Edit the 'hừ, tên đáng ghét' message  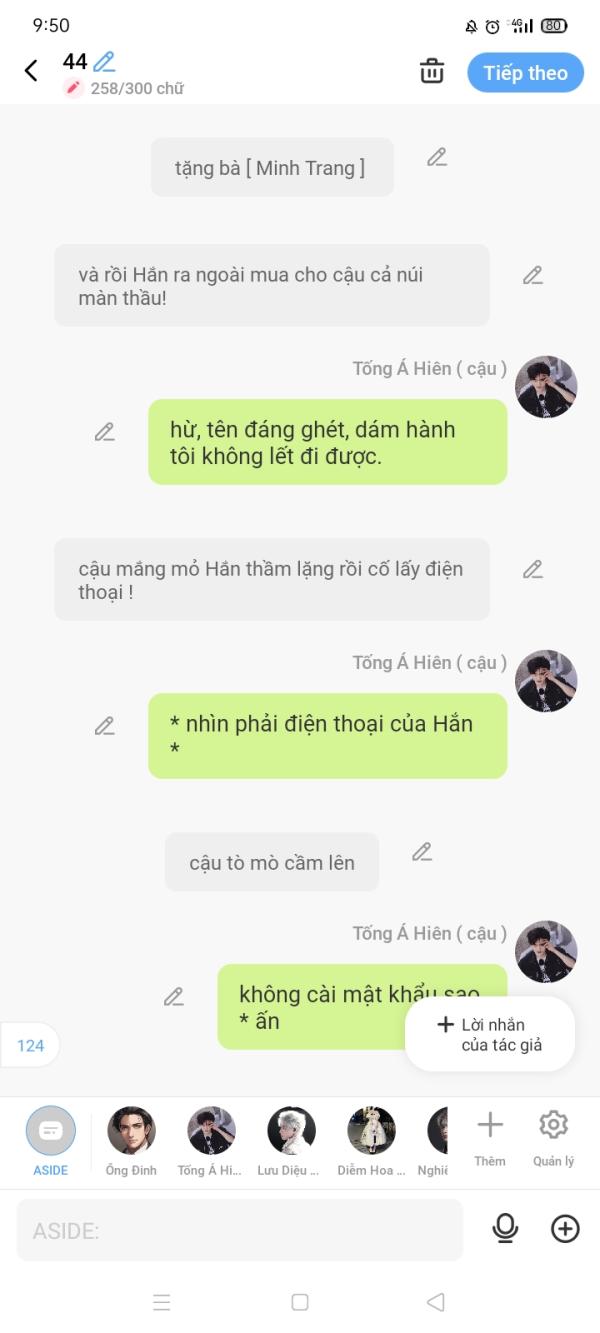[x=105, y=432]
